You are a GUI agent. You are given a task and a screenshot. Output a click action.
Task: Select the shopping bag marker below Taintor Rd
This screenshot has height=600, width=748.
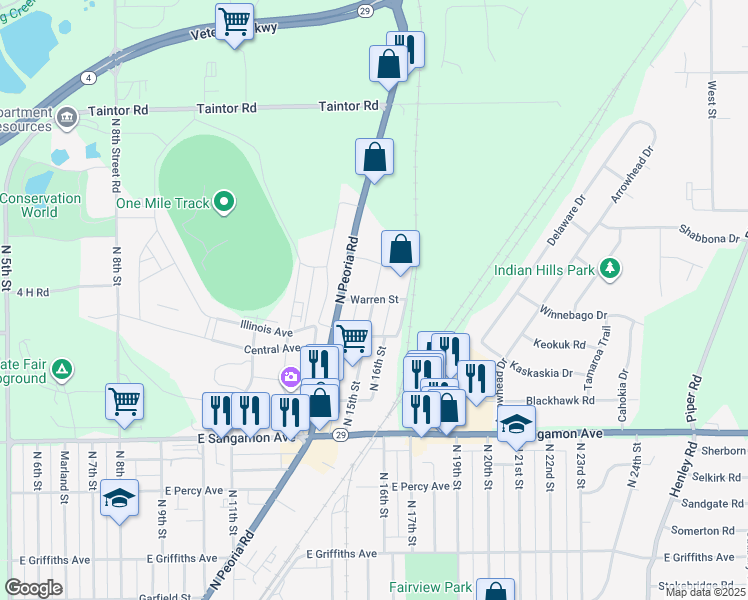coord(374,157)
